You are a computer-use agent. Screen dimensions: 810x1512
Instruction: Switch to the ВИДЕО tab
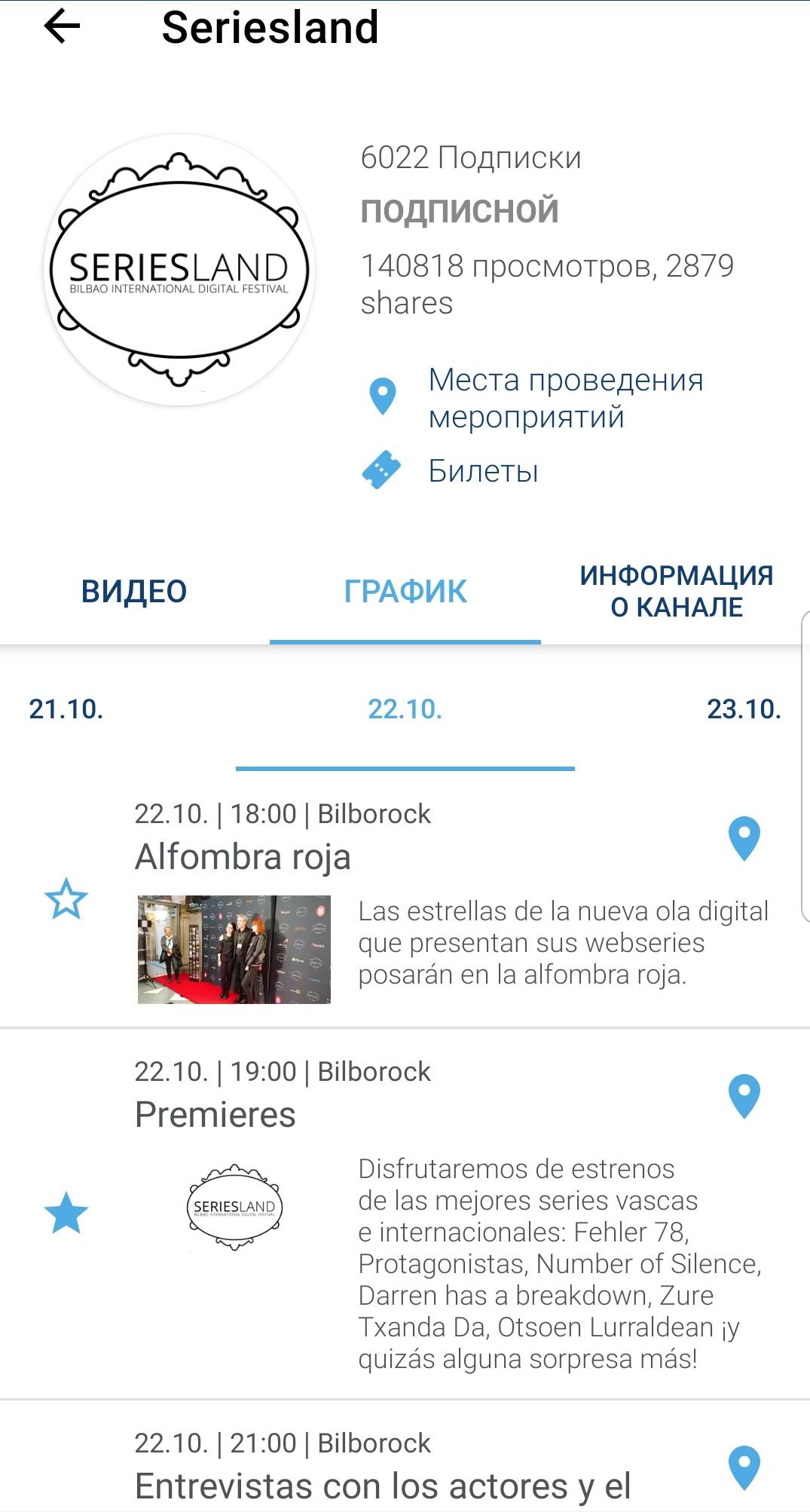[134, 592]
